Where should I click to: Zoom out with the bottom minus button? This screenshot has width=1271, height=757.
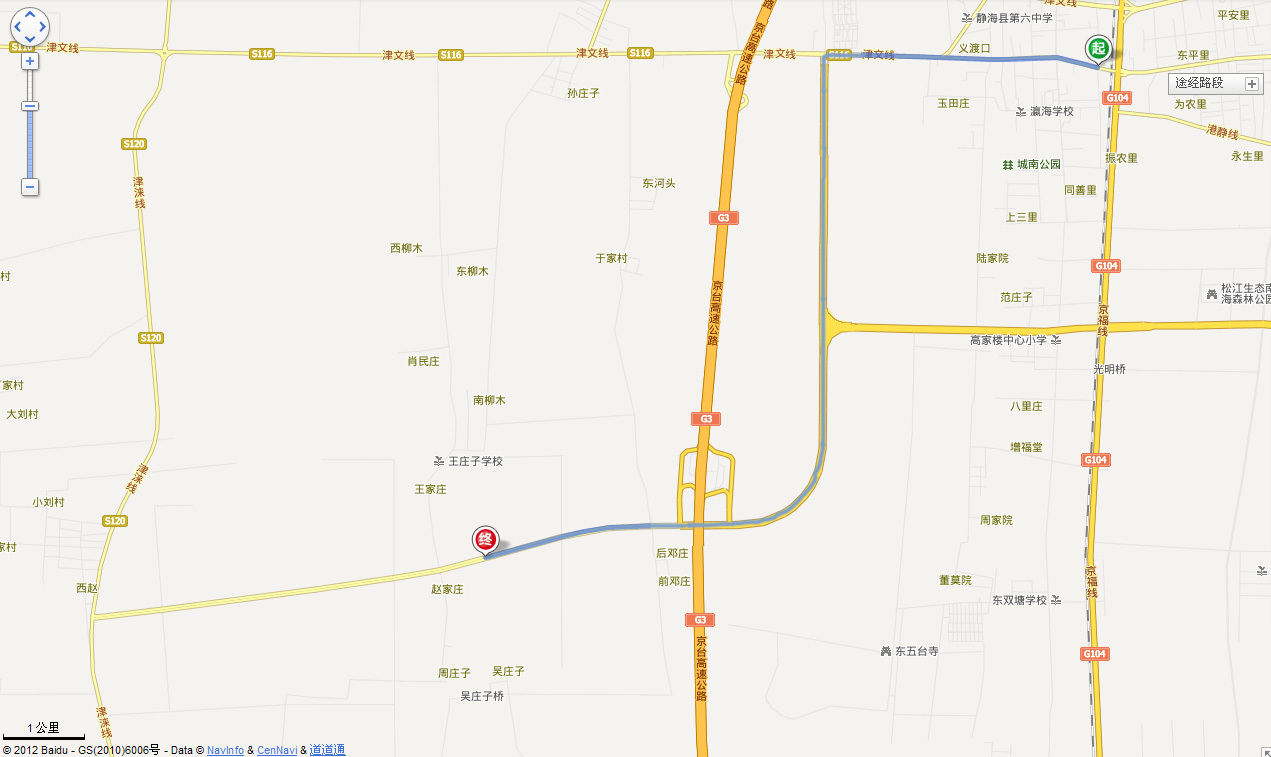(x=30, y=187)
